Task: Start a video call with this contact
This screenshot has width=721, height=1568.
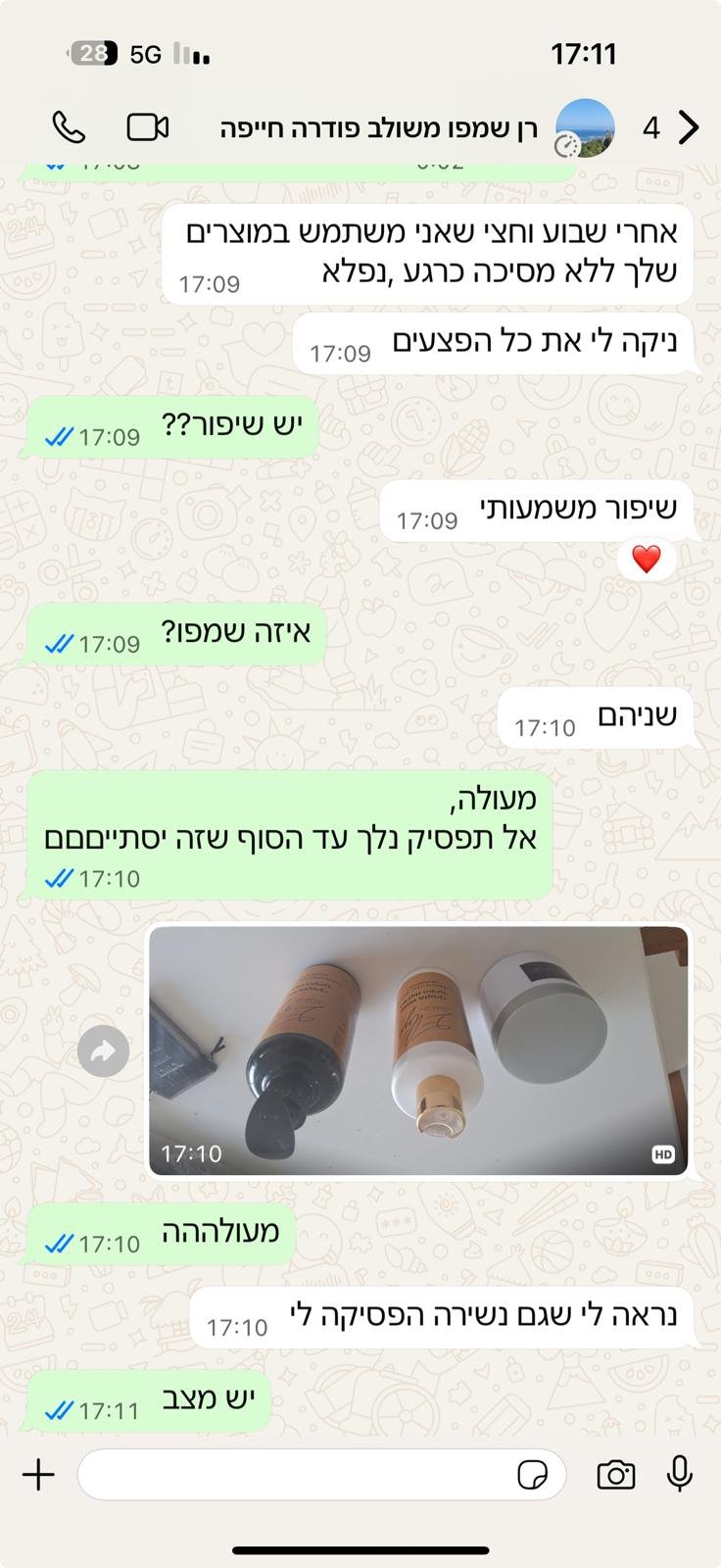Action: pyautogui.click(x=148, y=127)
